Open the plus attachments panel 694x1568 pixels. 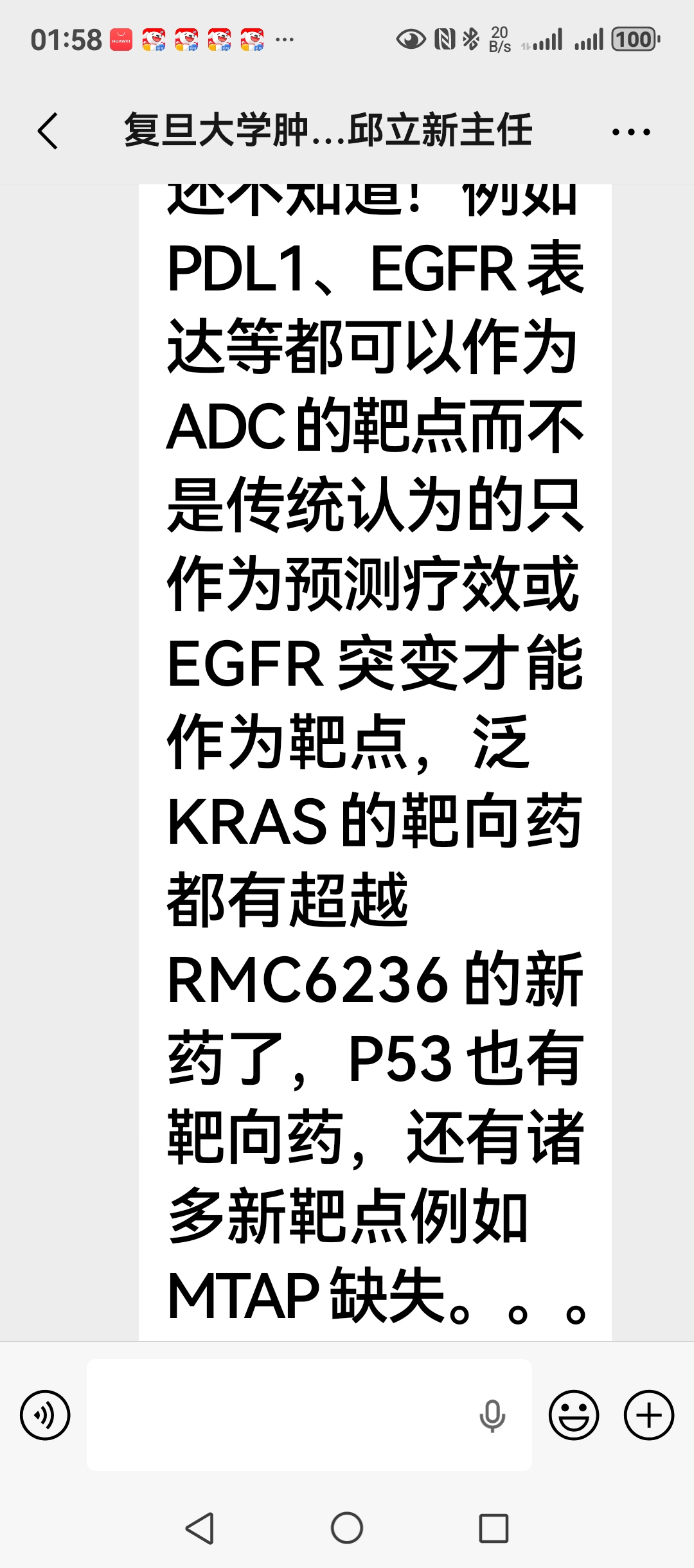coord(649,1415)
